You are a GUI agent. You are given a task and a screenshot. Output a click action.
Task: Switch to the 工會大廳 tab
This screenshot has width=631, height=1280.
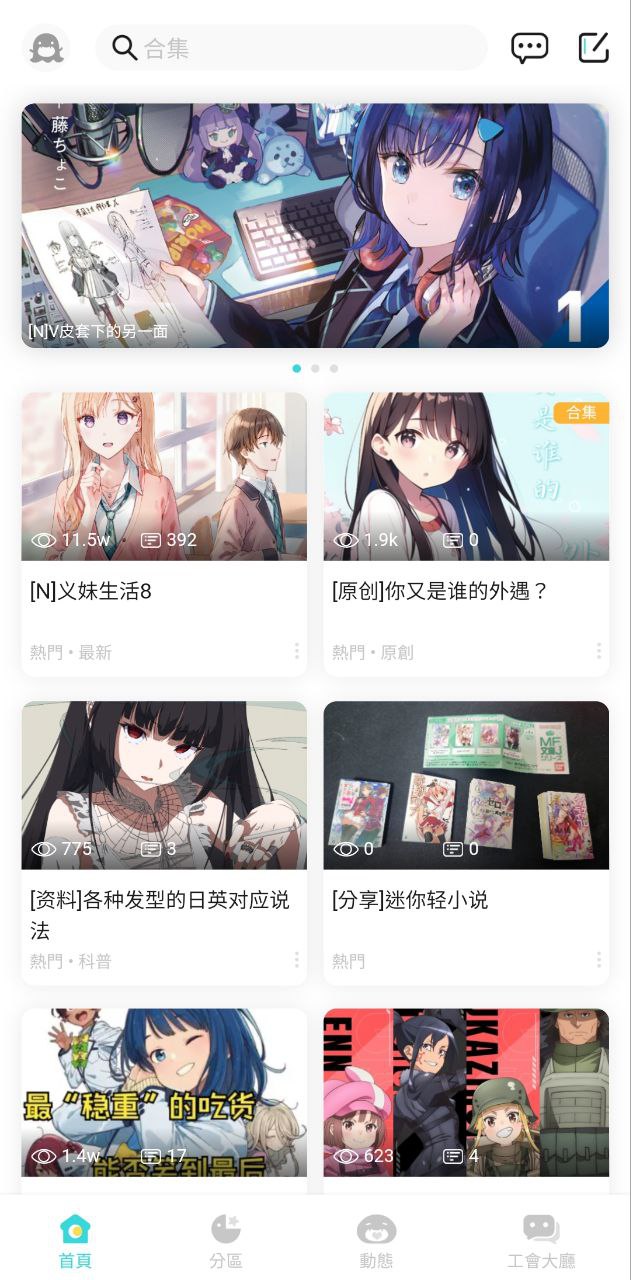point(541,1242)
